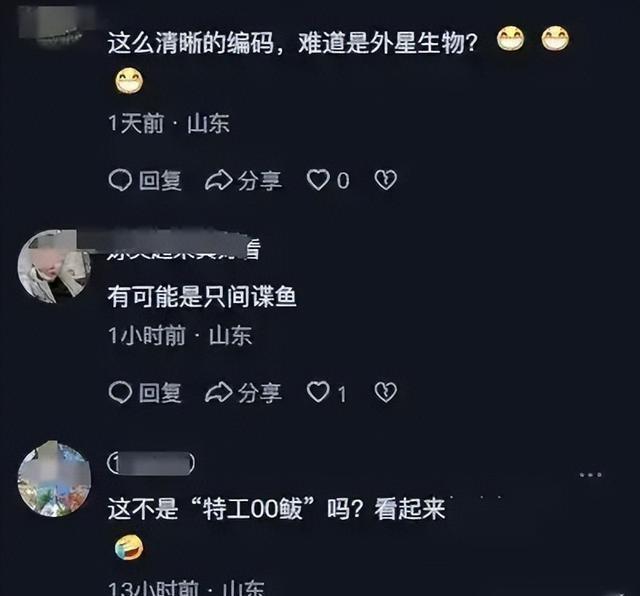Open more options for 特工00鲅 comment
The height and width of the screenshot is (596, 640).
(590, 473)
